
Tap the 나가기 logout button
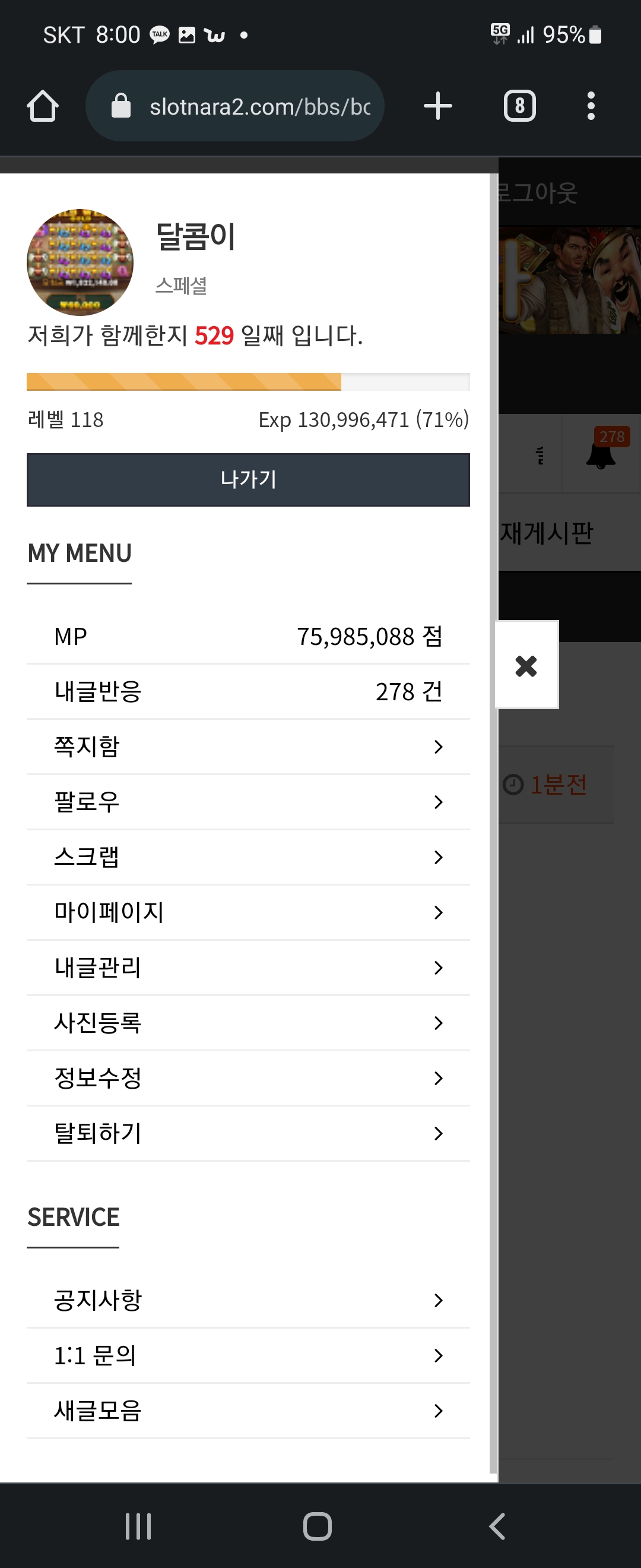point(248,480)
